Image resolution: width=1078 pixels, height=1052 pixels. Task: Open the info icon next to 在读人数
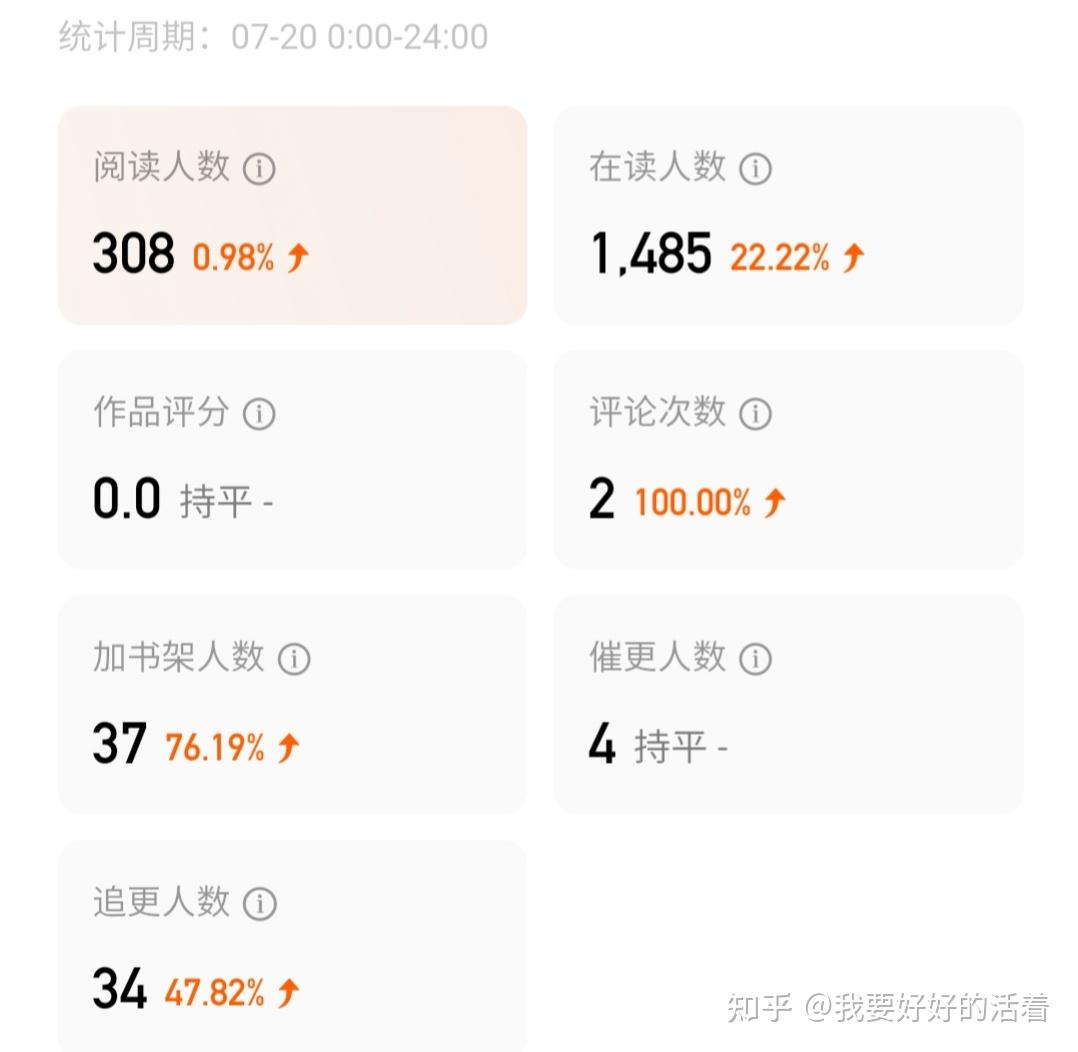coord(755,169)
